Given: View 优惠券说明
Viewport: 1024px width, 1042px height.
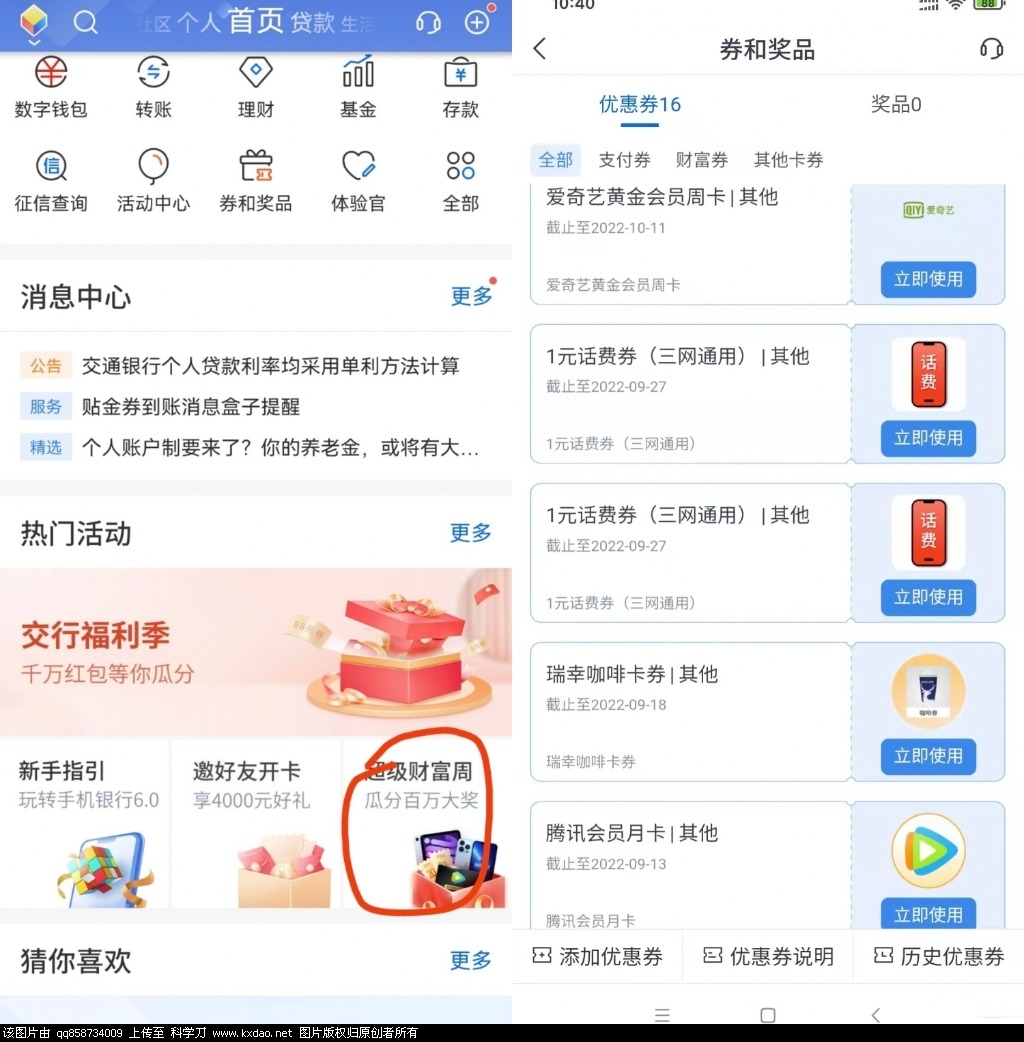Looking at the screenshot, I should click(x=768, y=957).
